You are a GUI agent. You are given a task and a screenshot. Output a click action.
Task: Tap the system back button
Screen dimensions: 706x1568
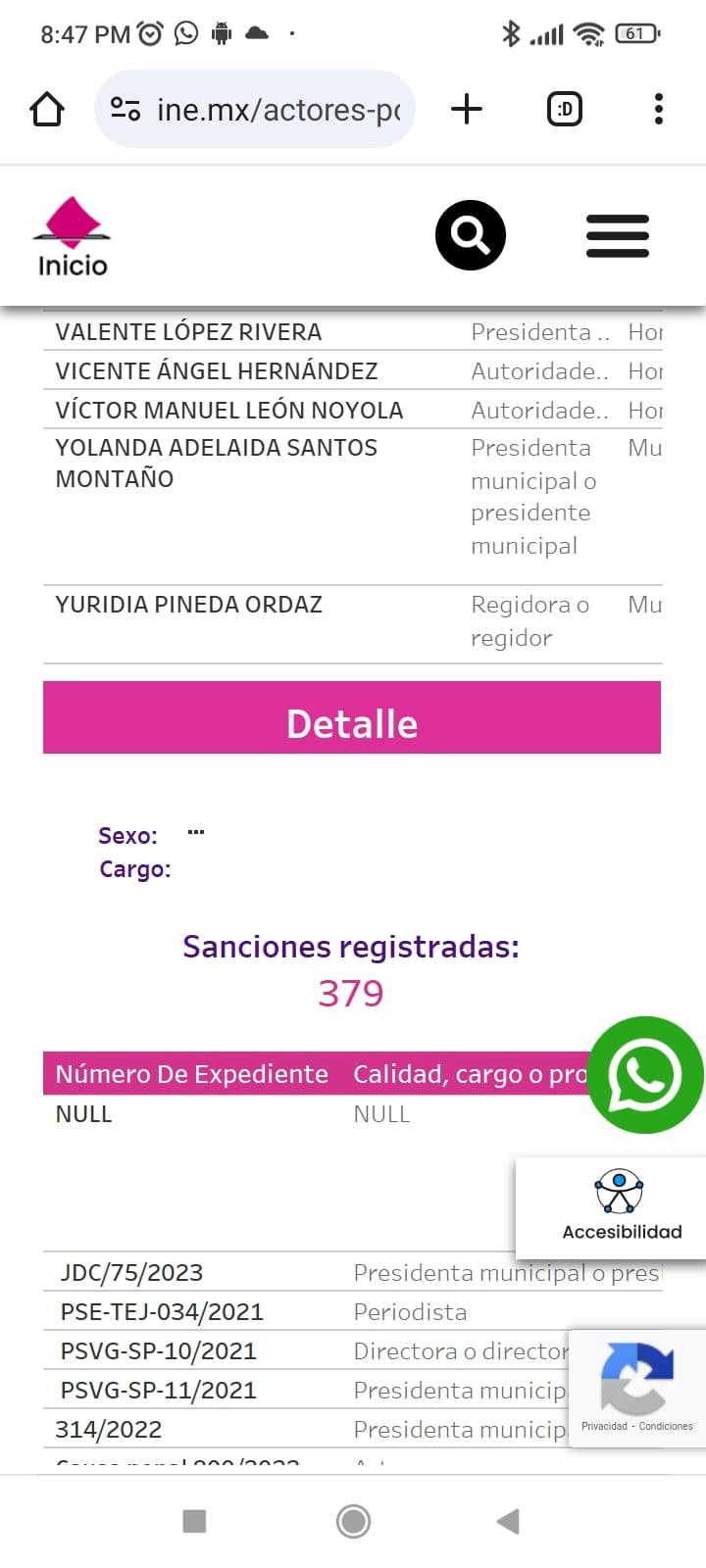(508, 1521)
